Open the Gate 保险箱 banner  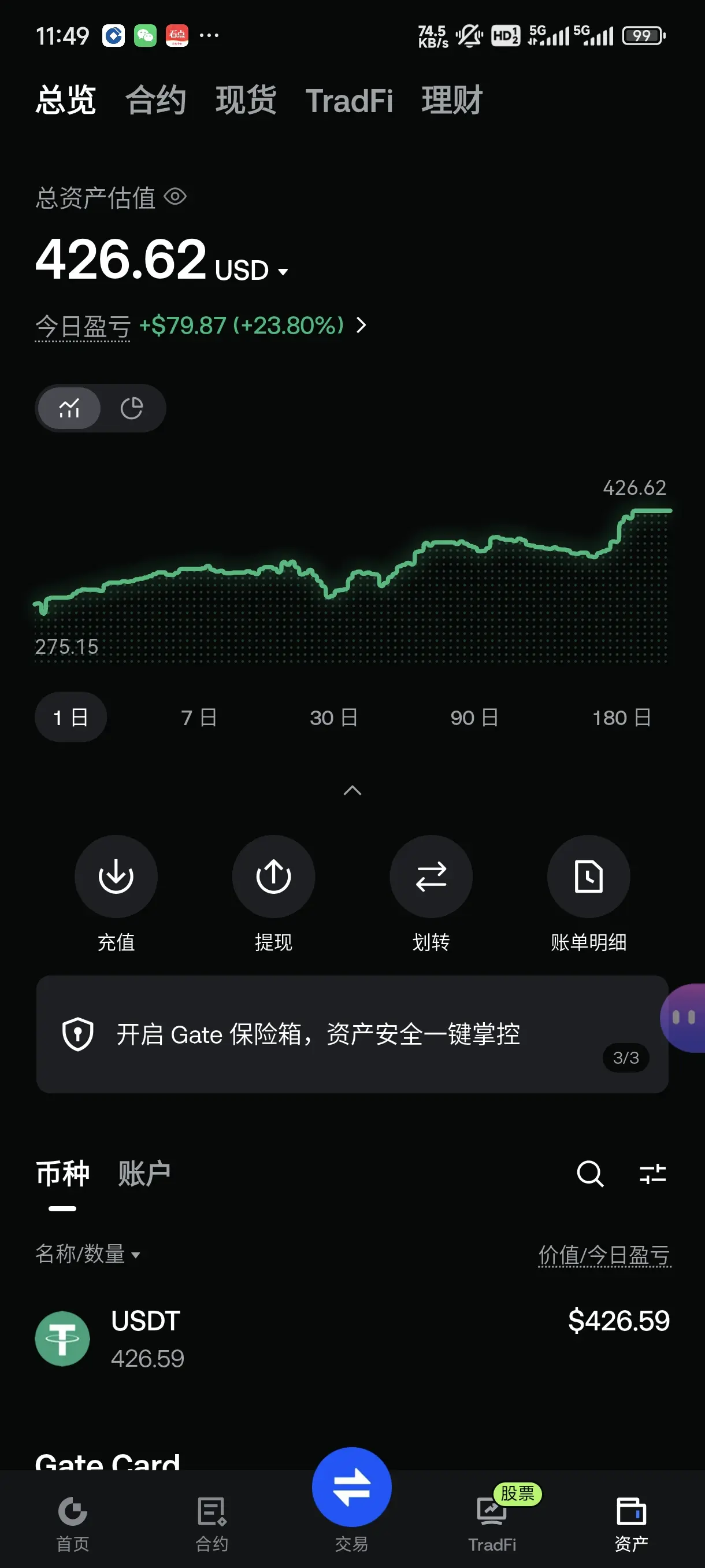tap(352, 1034)
